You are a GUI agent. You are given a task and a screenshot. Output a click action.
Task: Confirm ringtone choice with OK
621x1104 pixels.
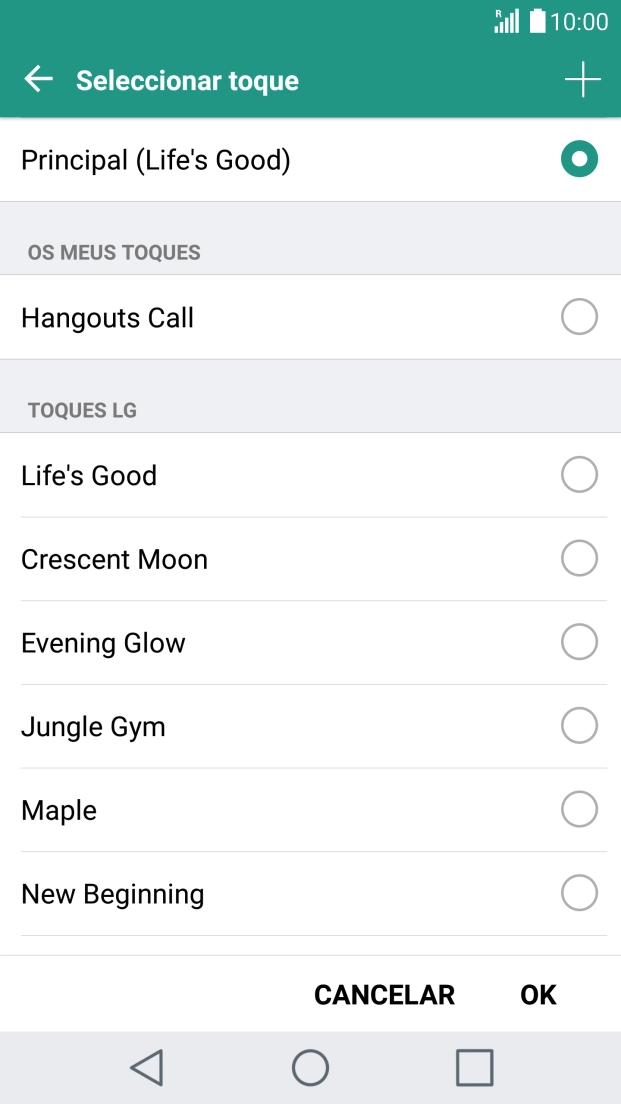(x=538, y=995)
